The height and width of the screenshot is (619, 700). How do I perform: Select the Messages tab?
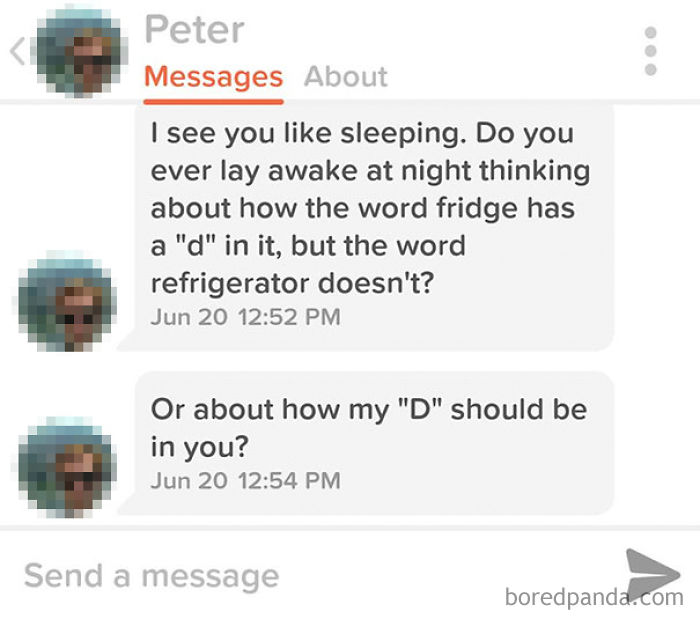[x=213, y=77]
